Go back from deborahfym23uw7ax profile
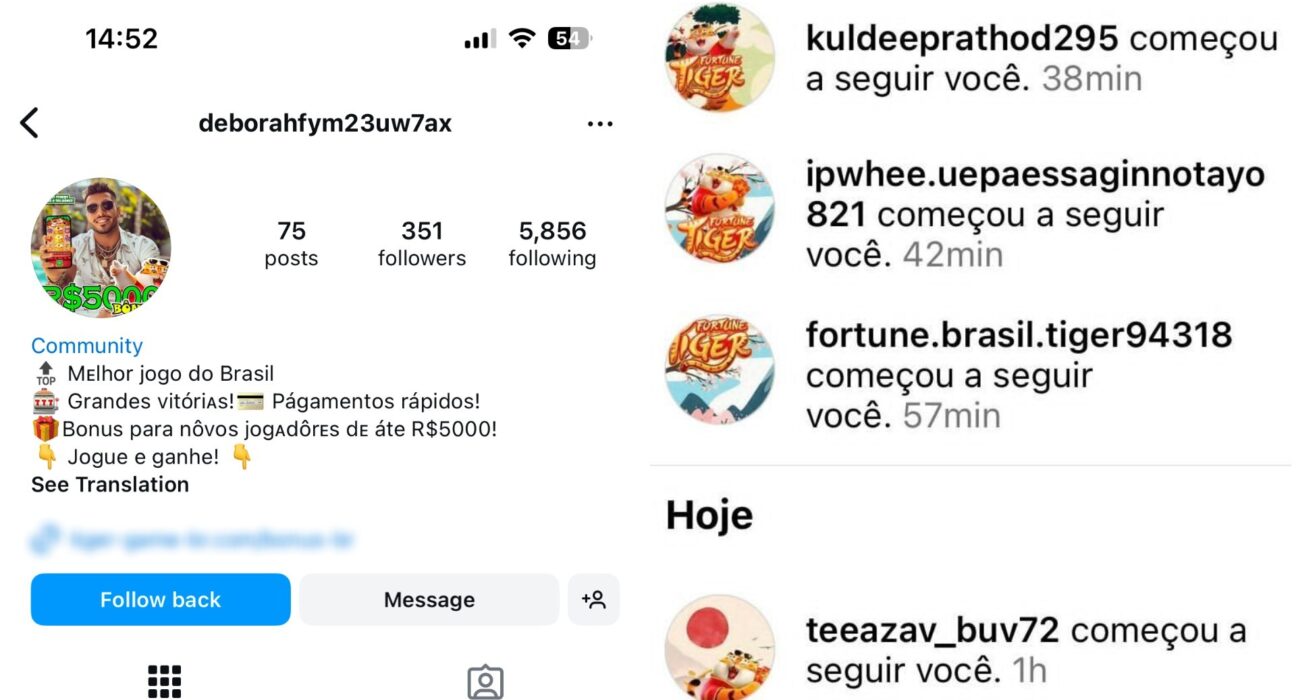The height and width of the screenshot is (700, 1296). point(29,123)
